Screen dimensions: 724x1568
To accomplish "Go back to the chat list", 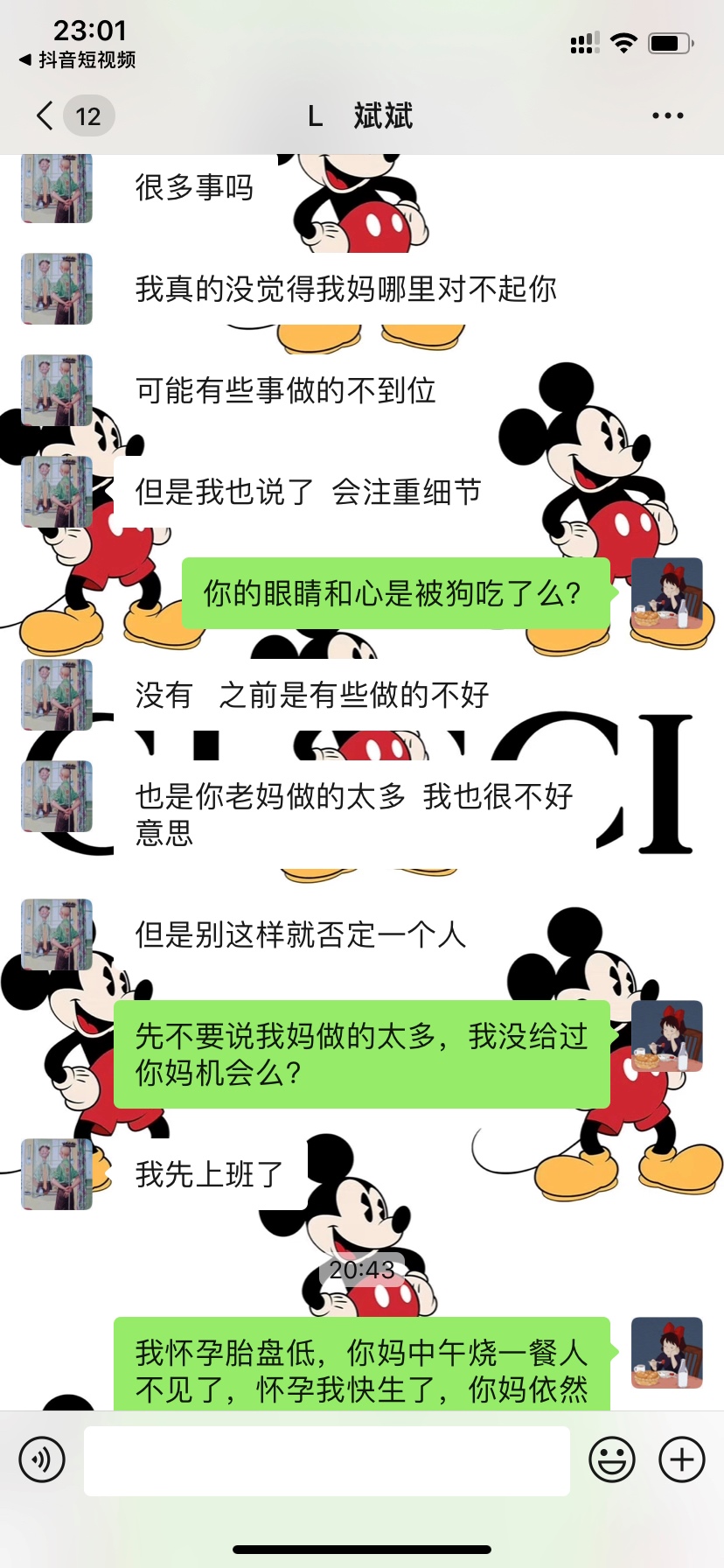I will [x=45, y=115].
